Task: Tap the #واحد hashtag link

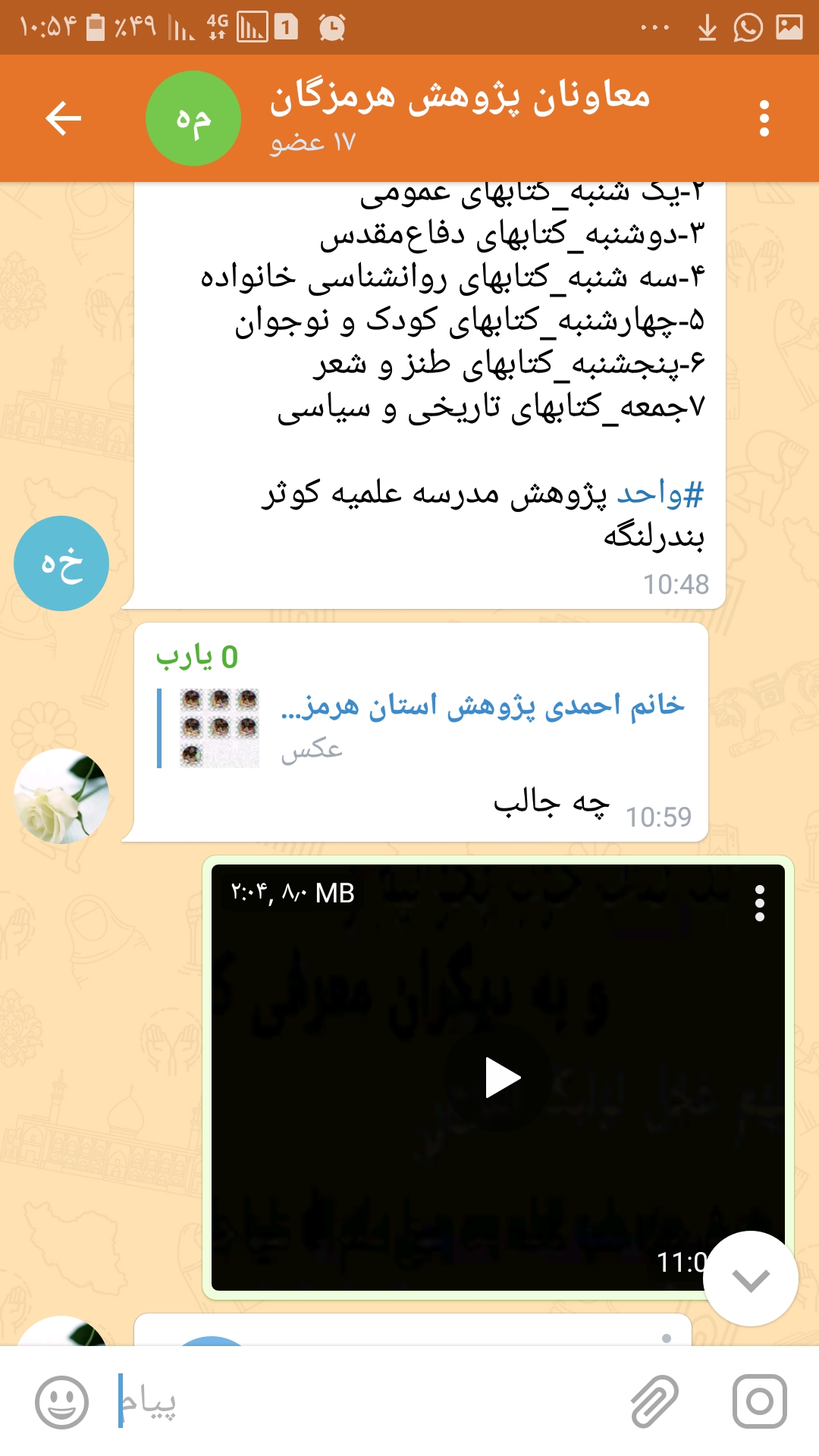Action: [660, 494]
